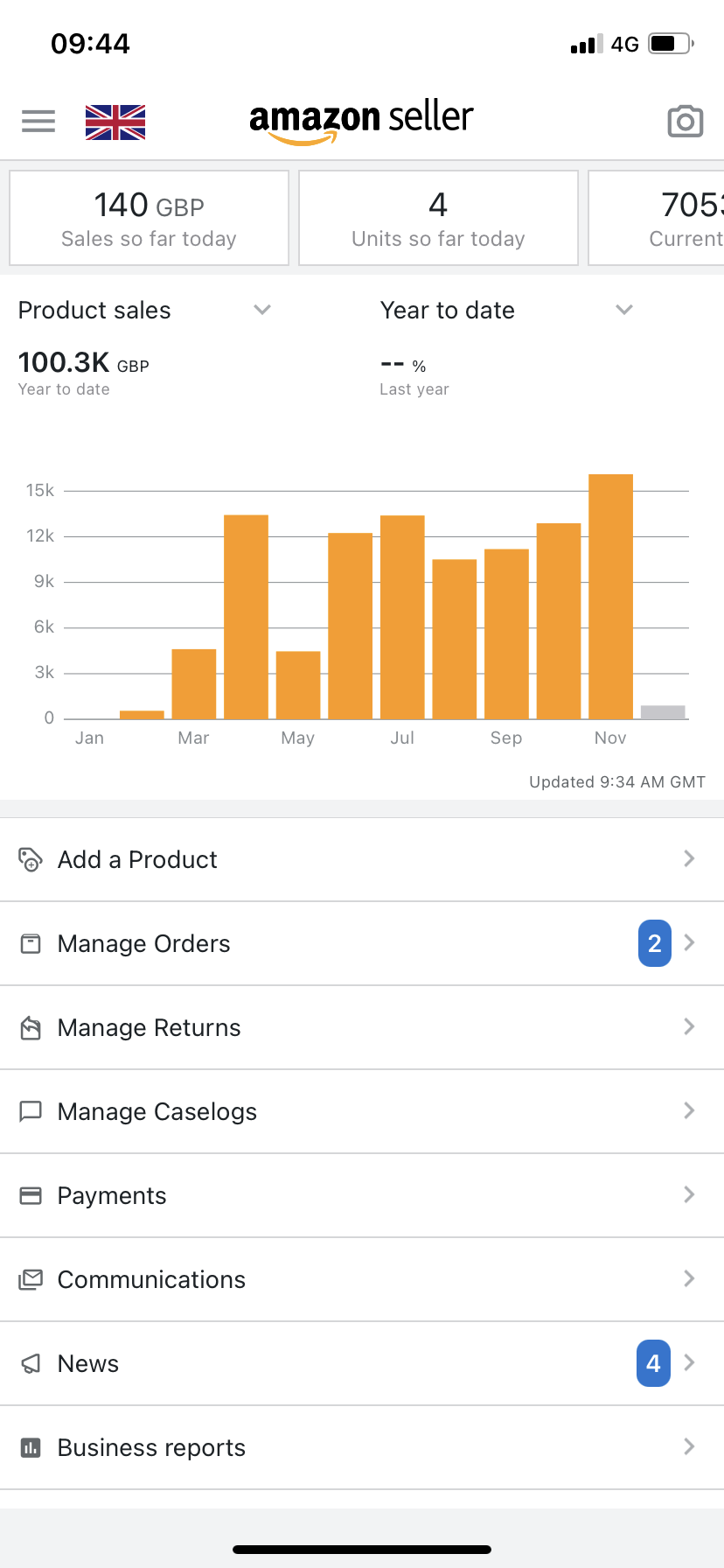Expand the Product sales dropdown

145,310
